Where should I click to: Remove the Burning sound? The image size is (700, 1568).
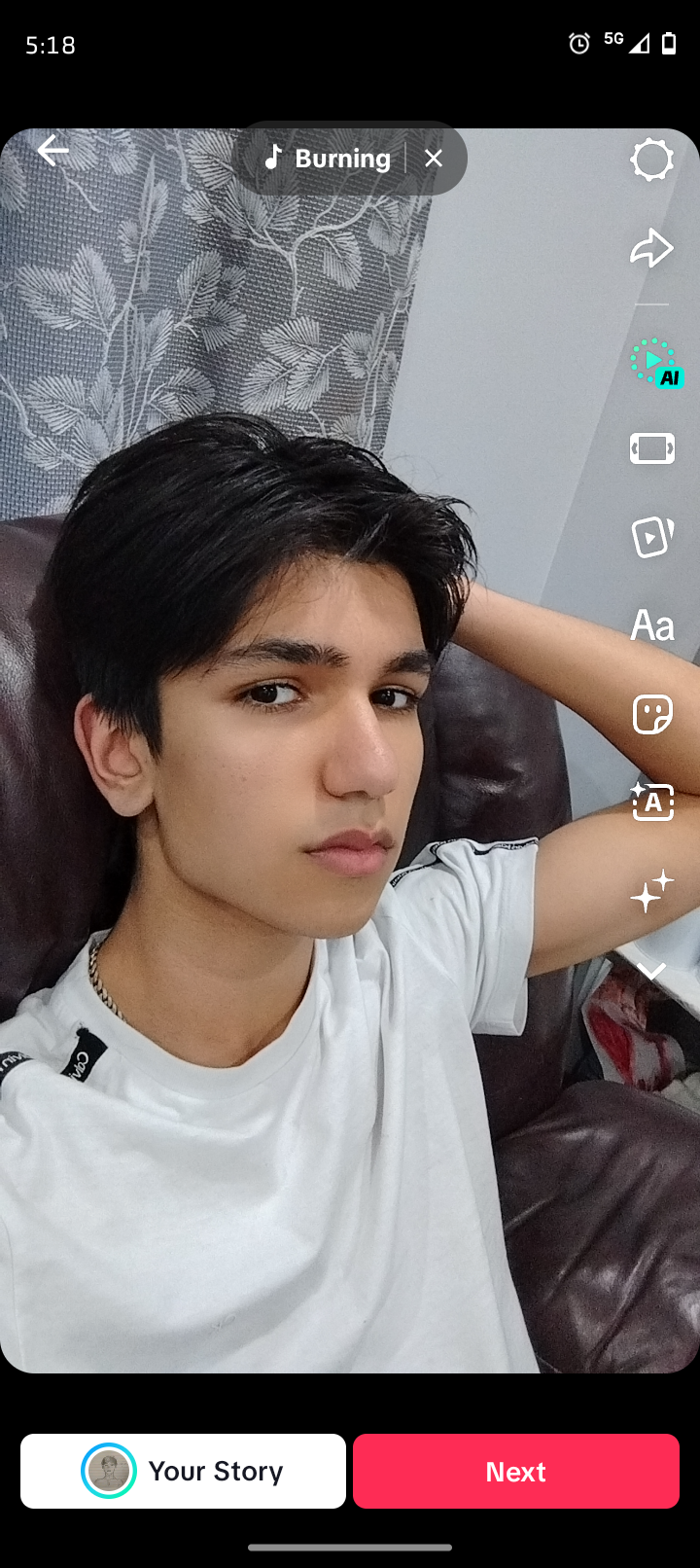click(x=434, y=159)
